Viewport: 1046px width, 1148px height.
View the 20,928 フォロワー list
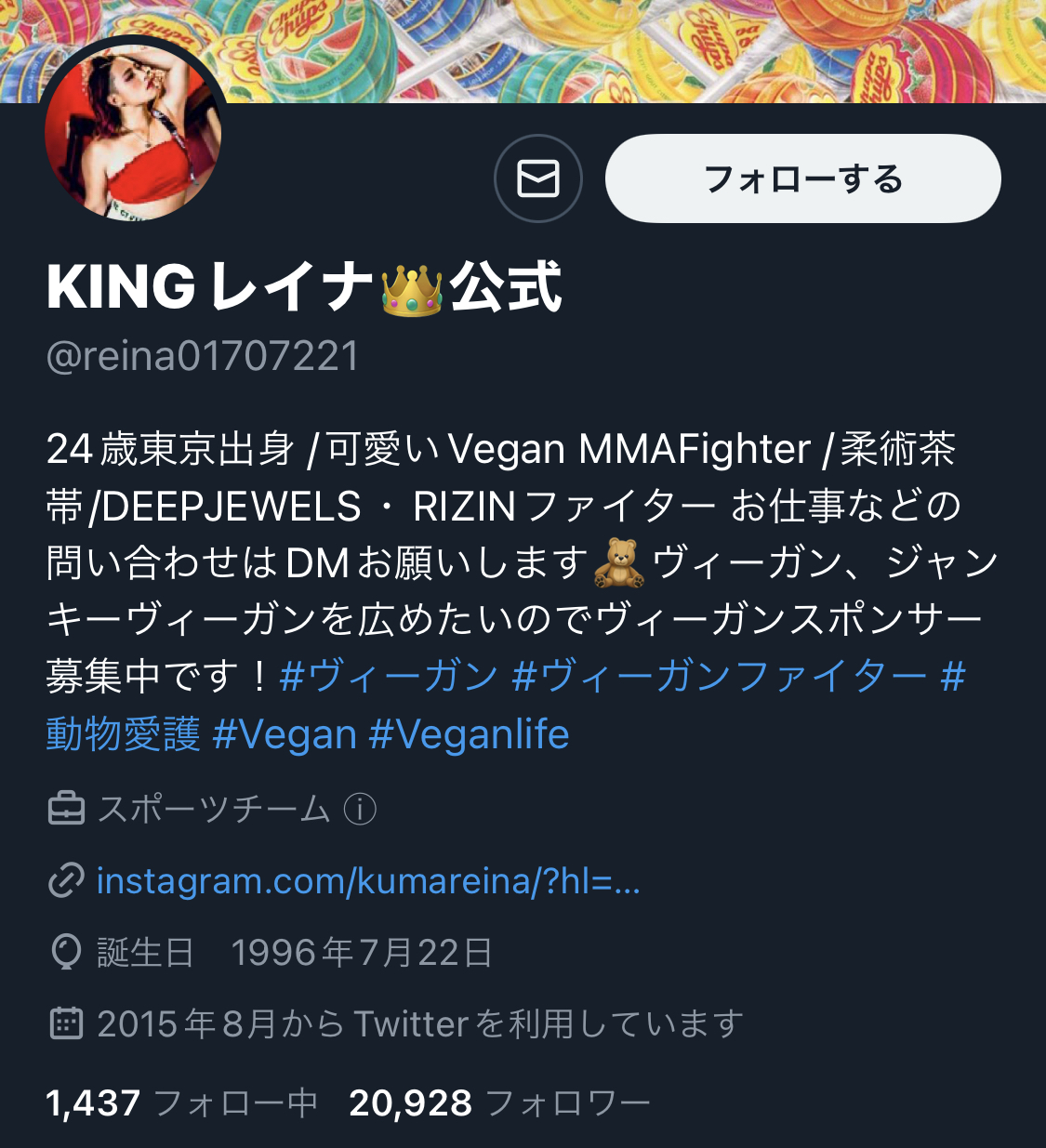pos(499,1103)
